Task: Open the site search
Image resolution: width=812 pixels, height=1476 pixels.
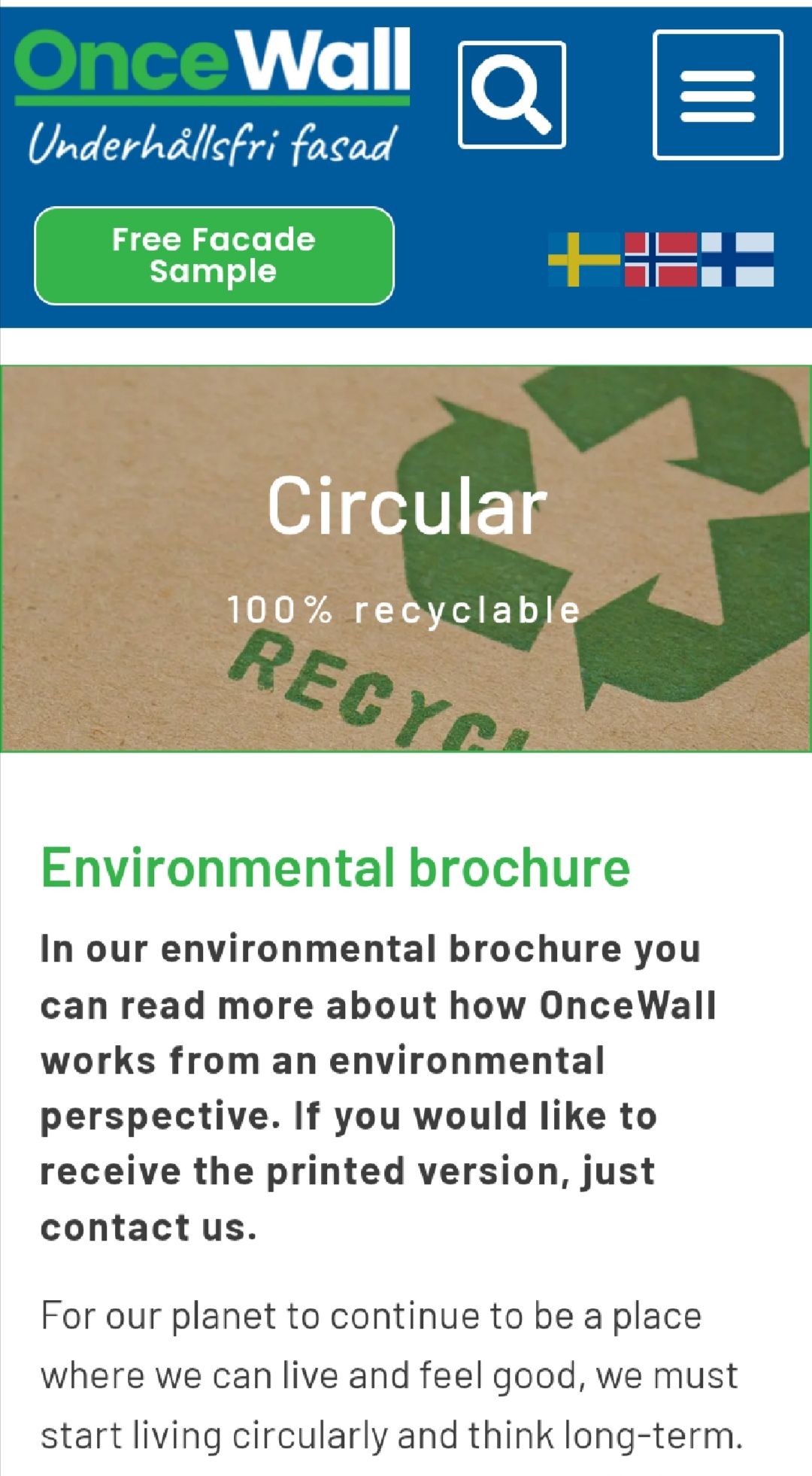Action: [x=511, y=95]
